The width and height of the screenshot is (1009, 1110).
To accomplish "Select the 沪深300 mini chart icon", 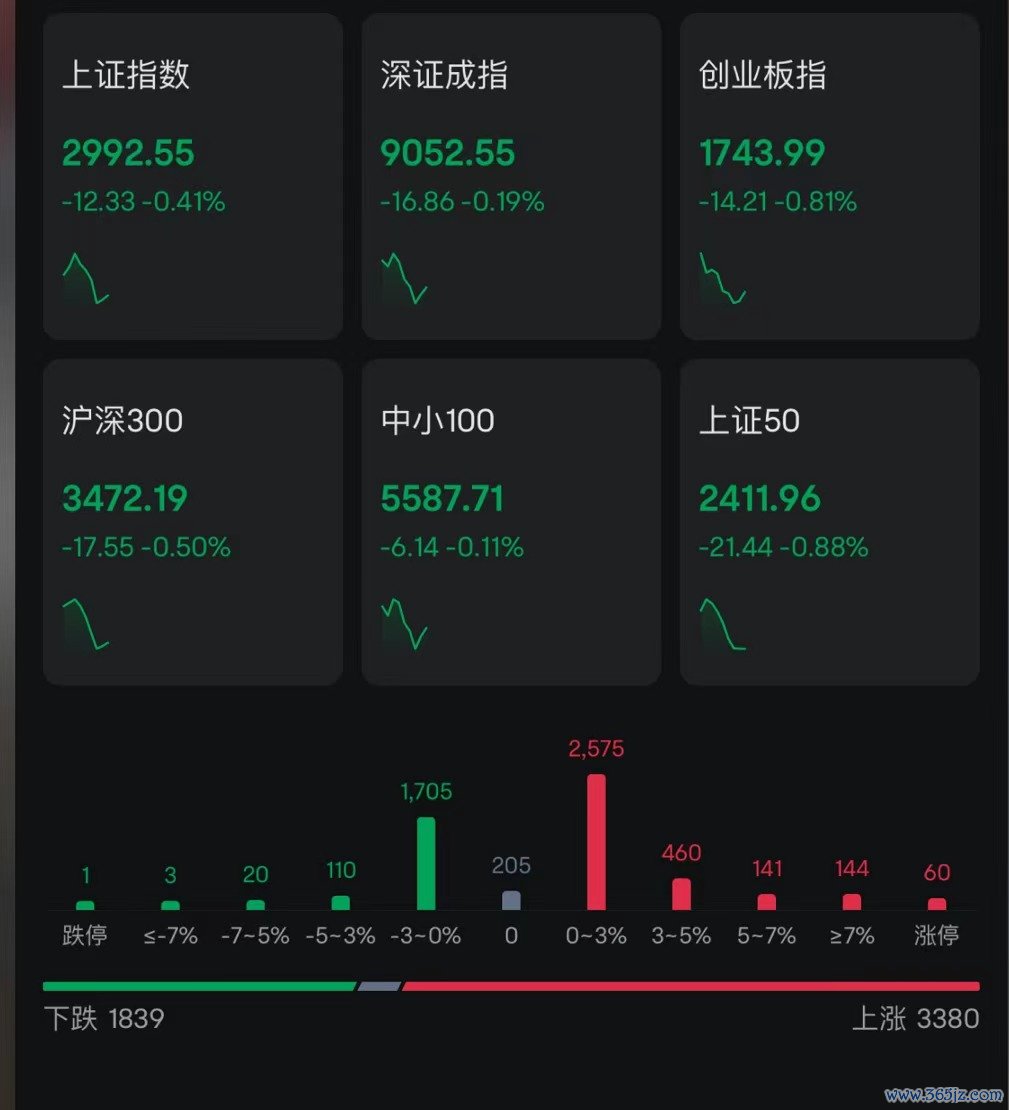I will [85, 623].
